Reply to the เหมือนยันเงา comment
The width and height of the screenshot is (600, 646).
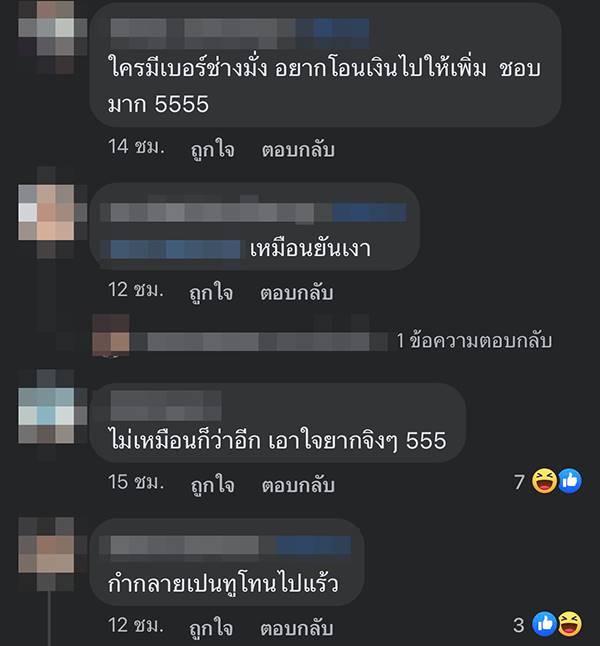tap(297, 293)
